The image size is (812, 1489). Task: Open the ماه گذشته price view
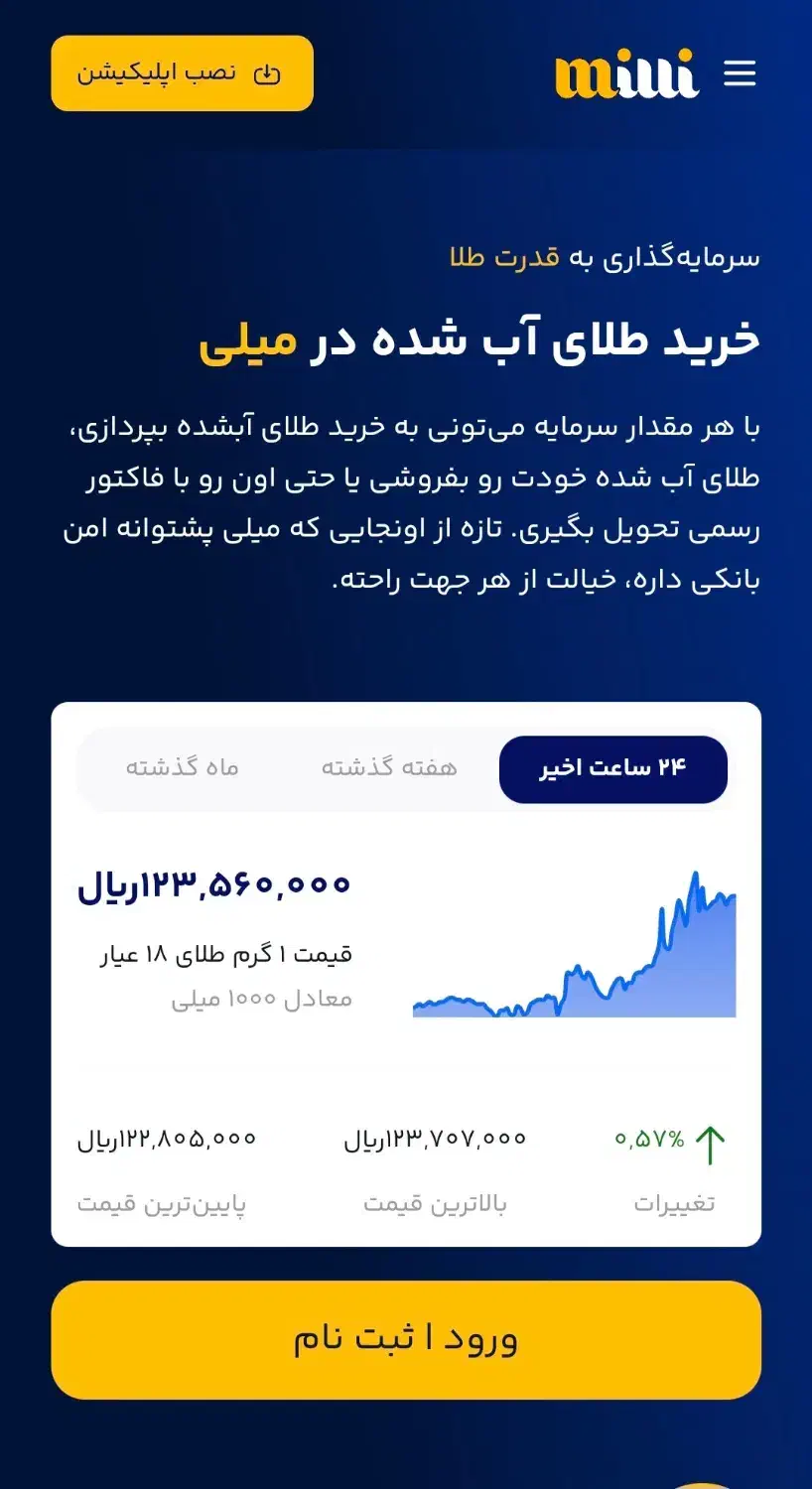click(x=185, y=767)
